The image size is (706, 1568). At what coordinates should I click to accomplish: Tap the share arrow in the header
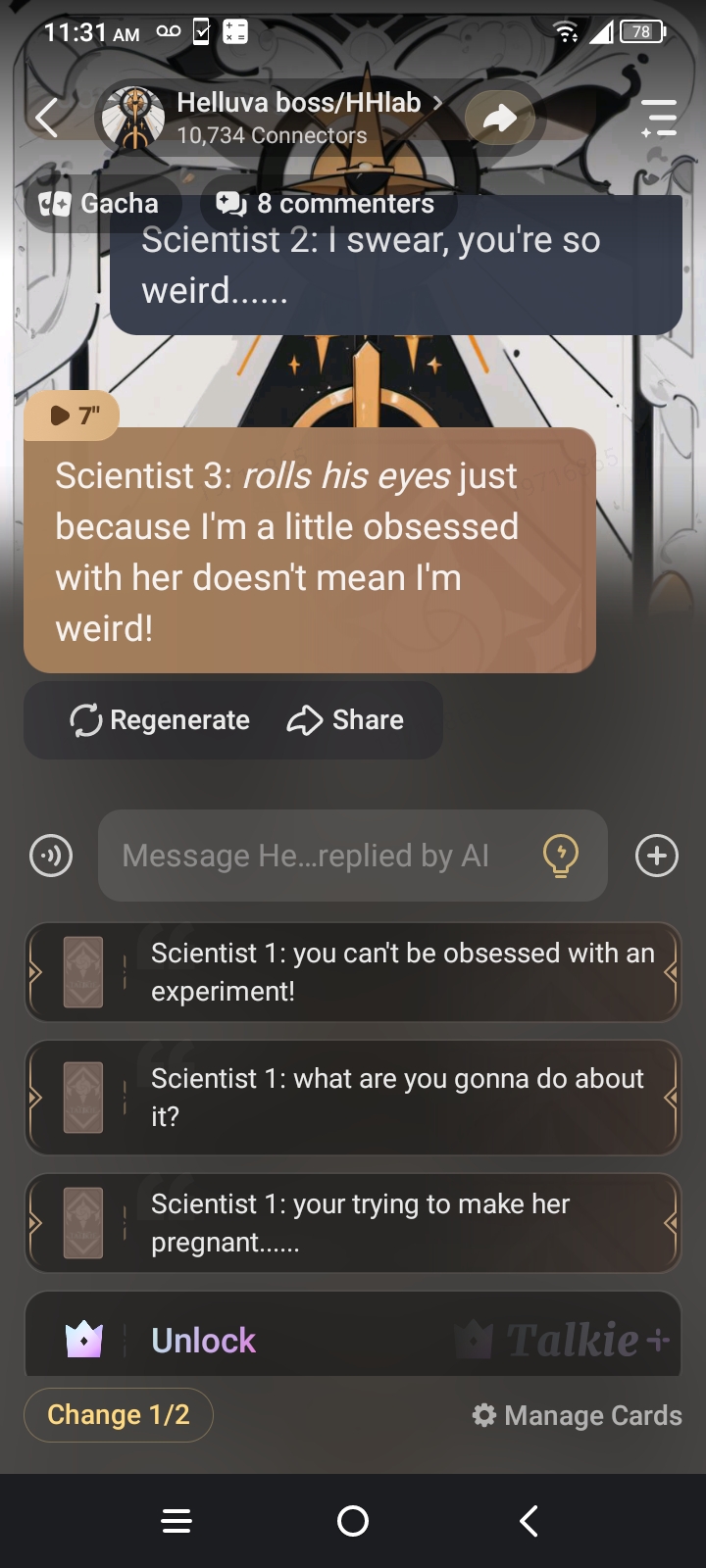(500, 119)
